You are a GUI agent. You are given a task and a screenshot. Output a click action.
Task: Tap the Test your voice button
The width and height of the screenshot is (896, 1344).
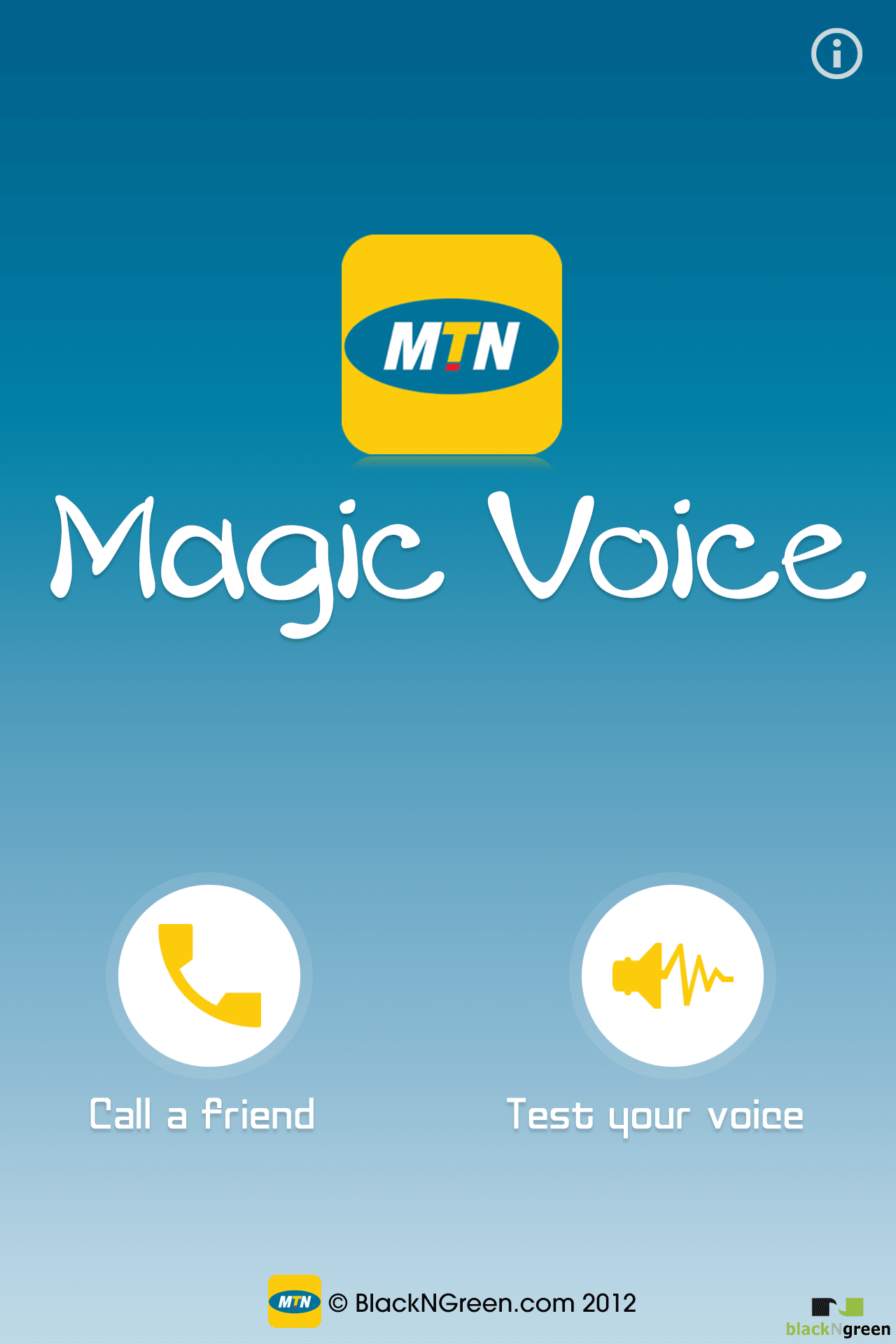pyautogui.click(x=672, y=975)
